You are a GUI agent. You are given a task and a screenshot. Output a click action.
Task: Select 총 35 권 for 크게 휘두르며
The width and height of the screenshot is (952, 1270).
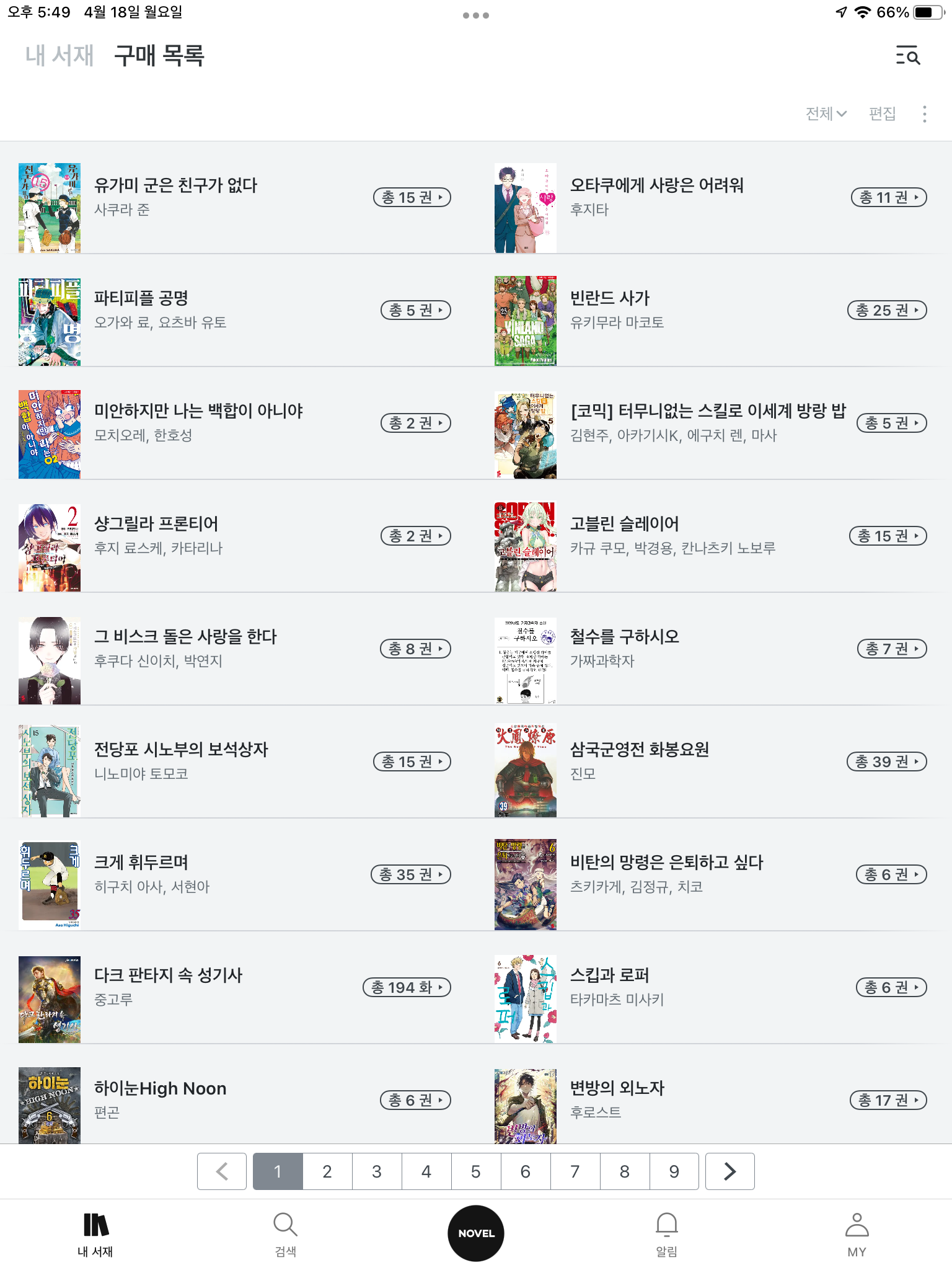[411, 874]
